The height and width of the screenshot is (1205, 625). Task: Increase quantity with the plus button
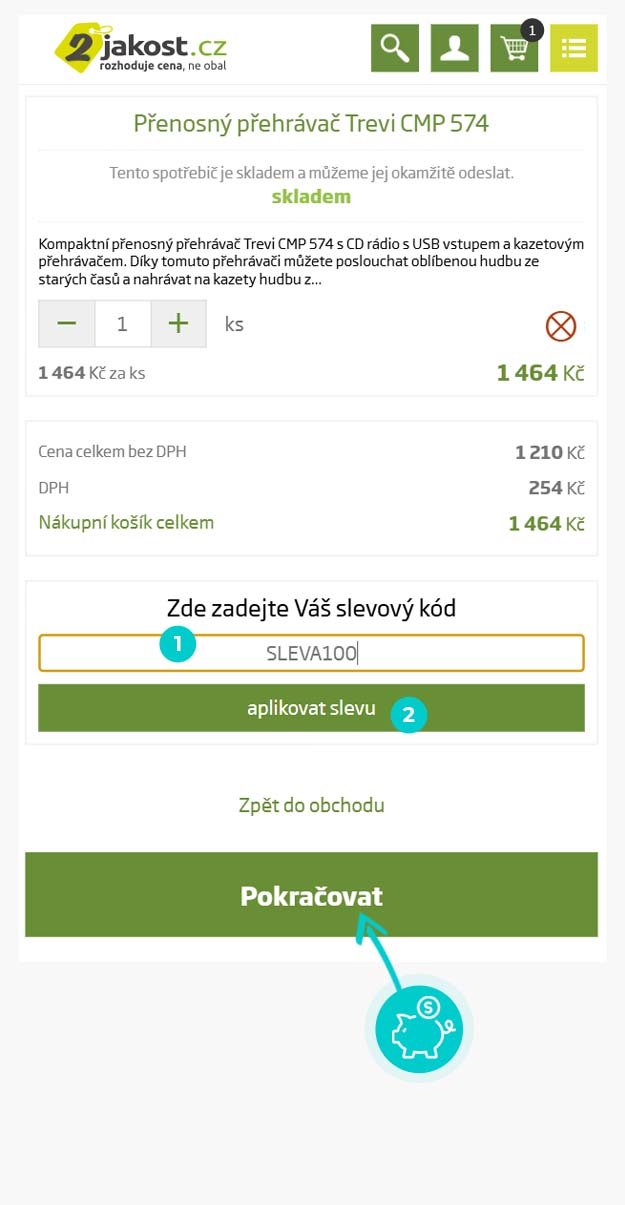tap(178, 324)
